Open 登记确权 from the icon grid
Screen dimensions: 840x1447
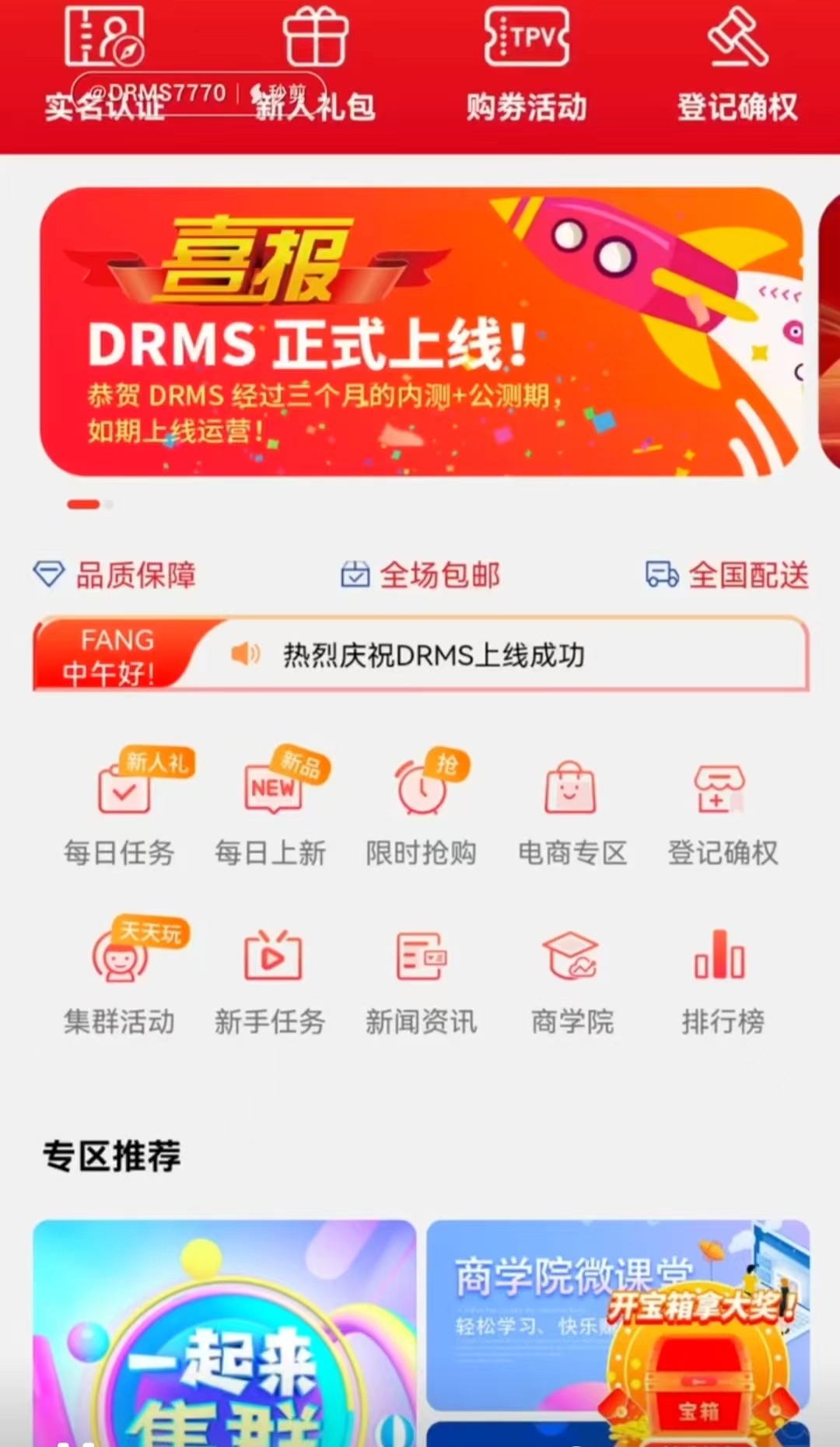click(x=722, y=809)
